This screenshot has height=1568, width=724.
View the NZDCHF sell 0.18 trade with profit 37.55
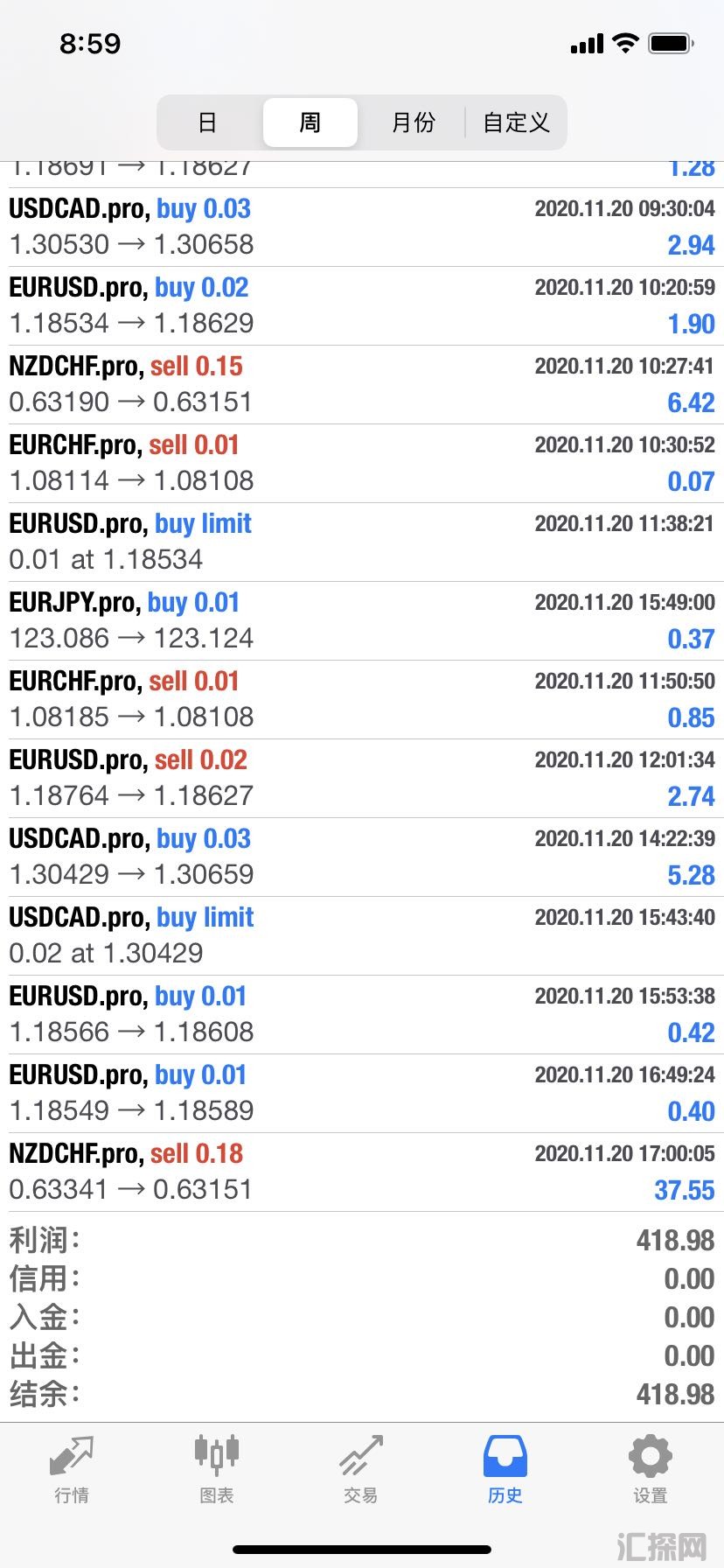coord(362,1172)
